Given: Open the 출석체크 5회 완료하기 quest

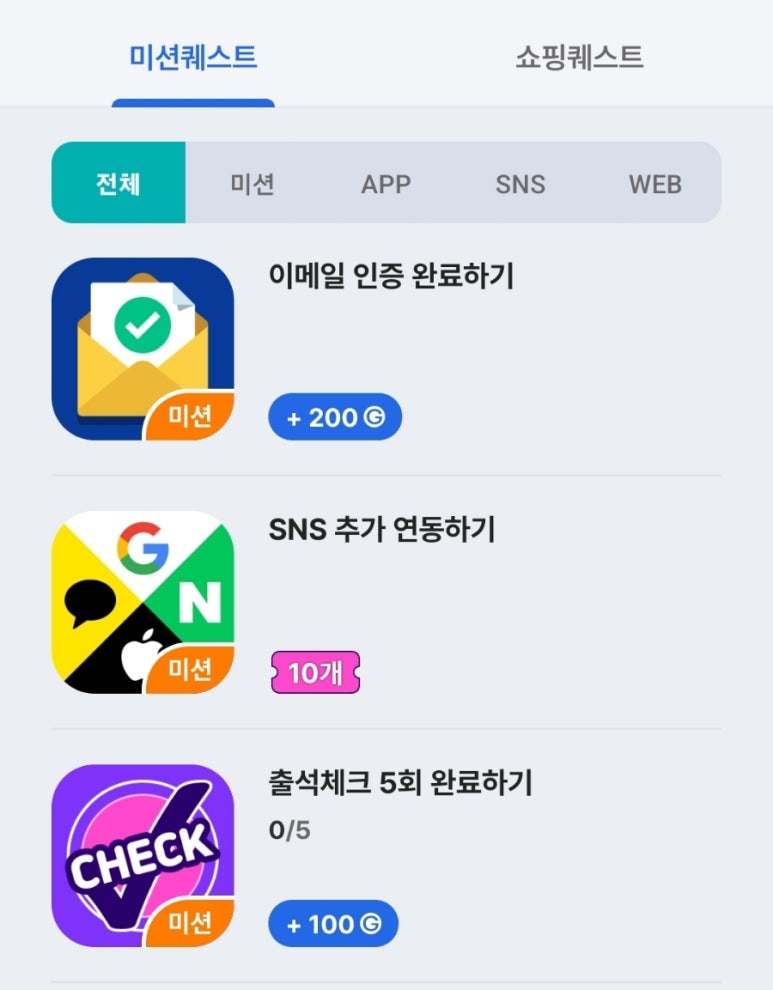Looking at the screenshot, I should pyautogui.click(x=400, y=783).
